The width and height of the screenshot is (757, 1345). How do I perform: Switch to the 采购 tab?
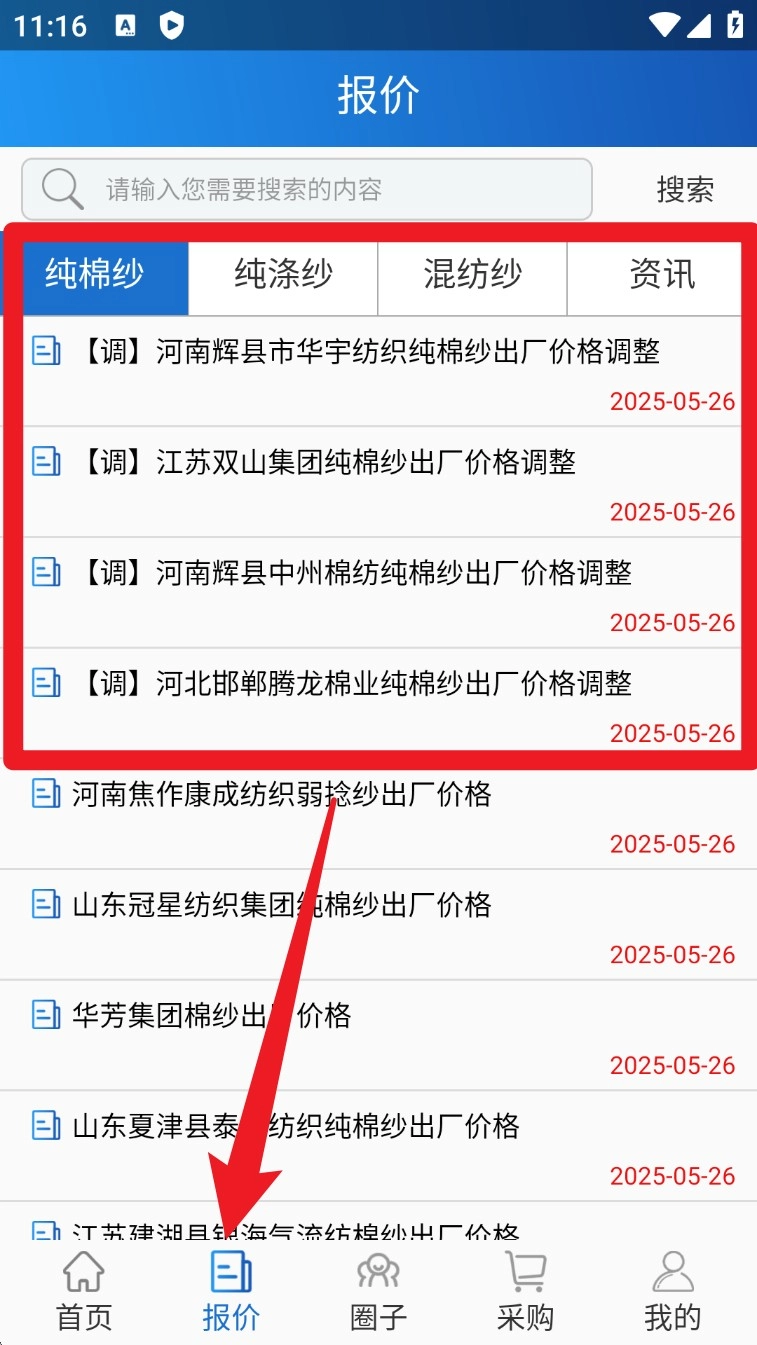[x=525, y=1292]
